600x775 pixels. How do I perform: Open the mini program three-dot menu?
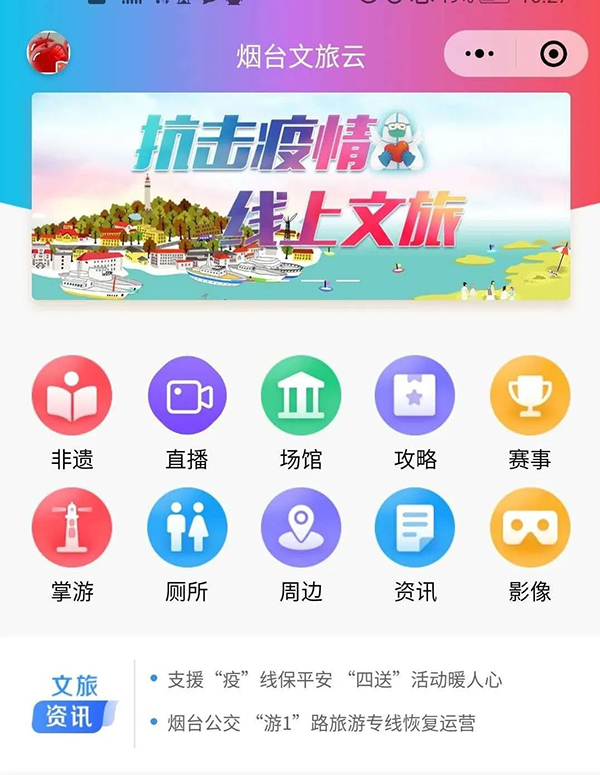(x=481, y=54)
